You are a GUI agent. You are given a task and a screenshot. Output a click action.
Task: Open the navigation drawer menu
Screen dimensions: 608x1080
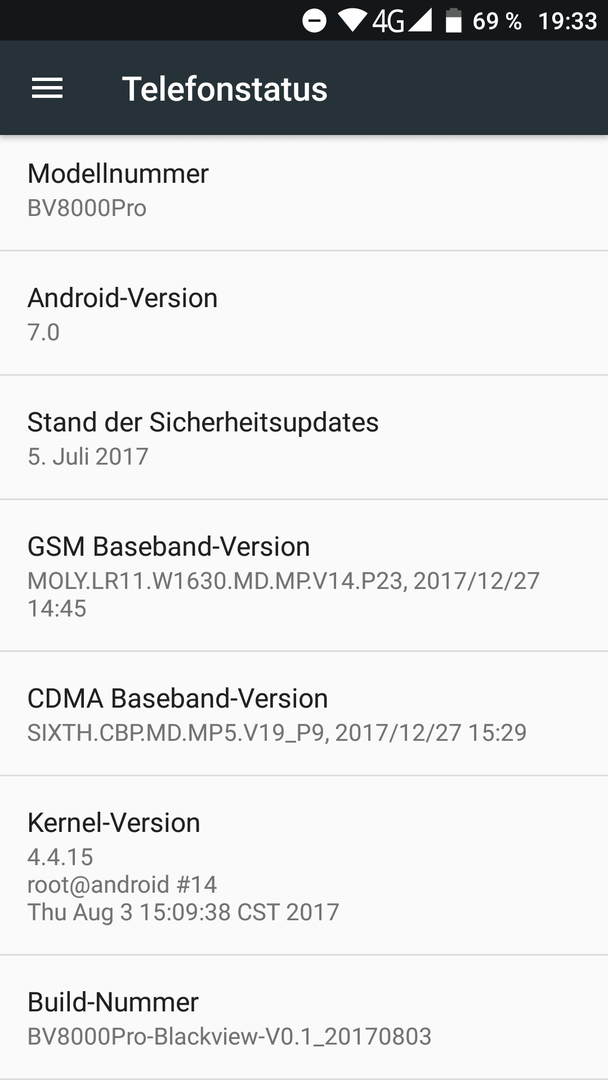pos(47,88)
